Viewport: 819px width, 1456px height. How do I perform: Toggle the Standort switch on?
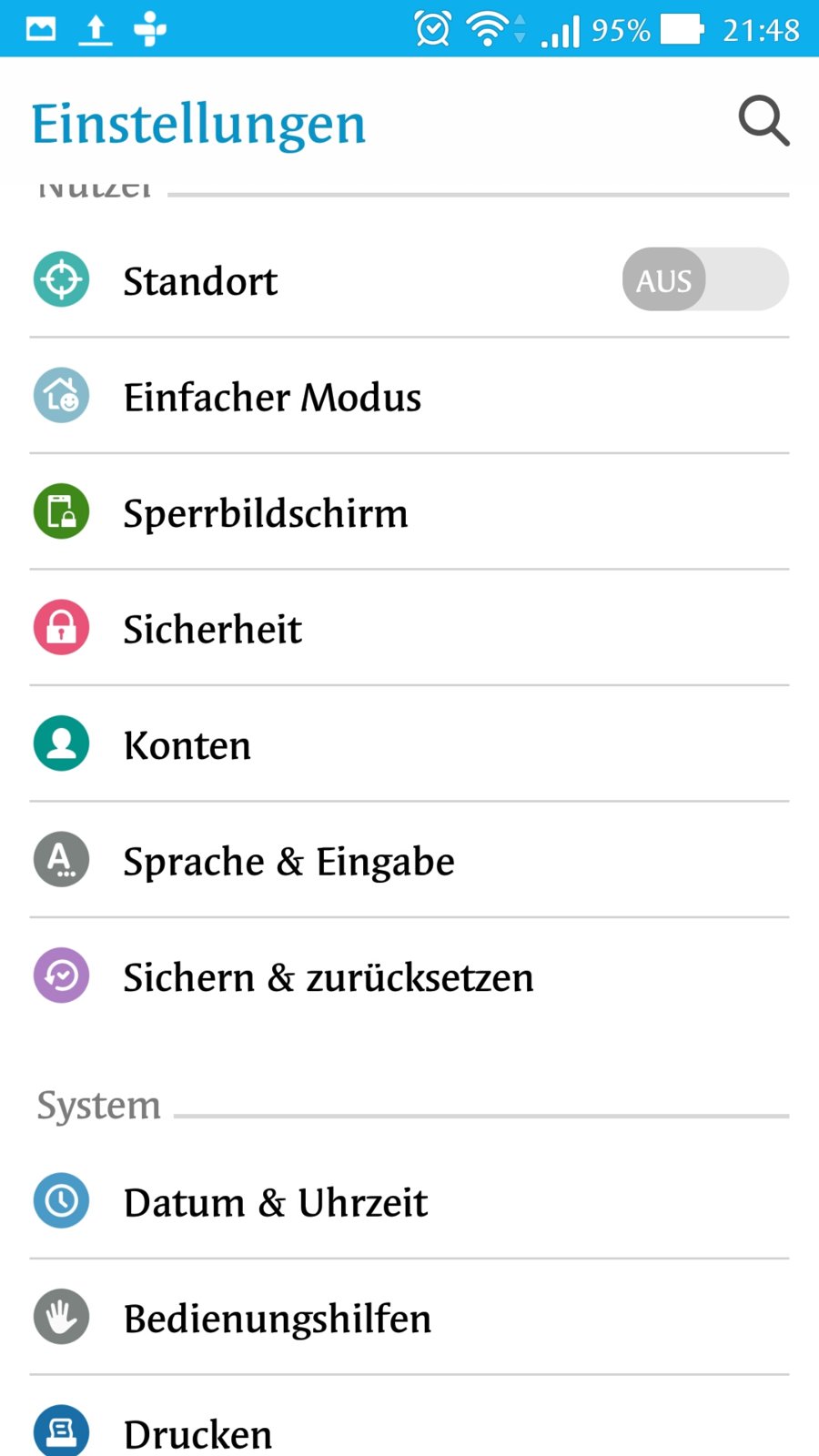click(x=704, y=279)
